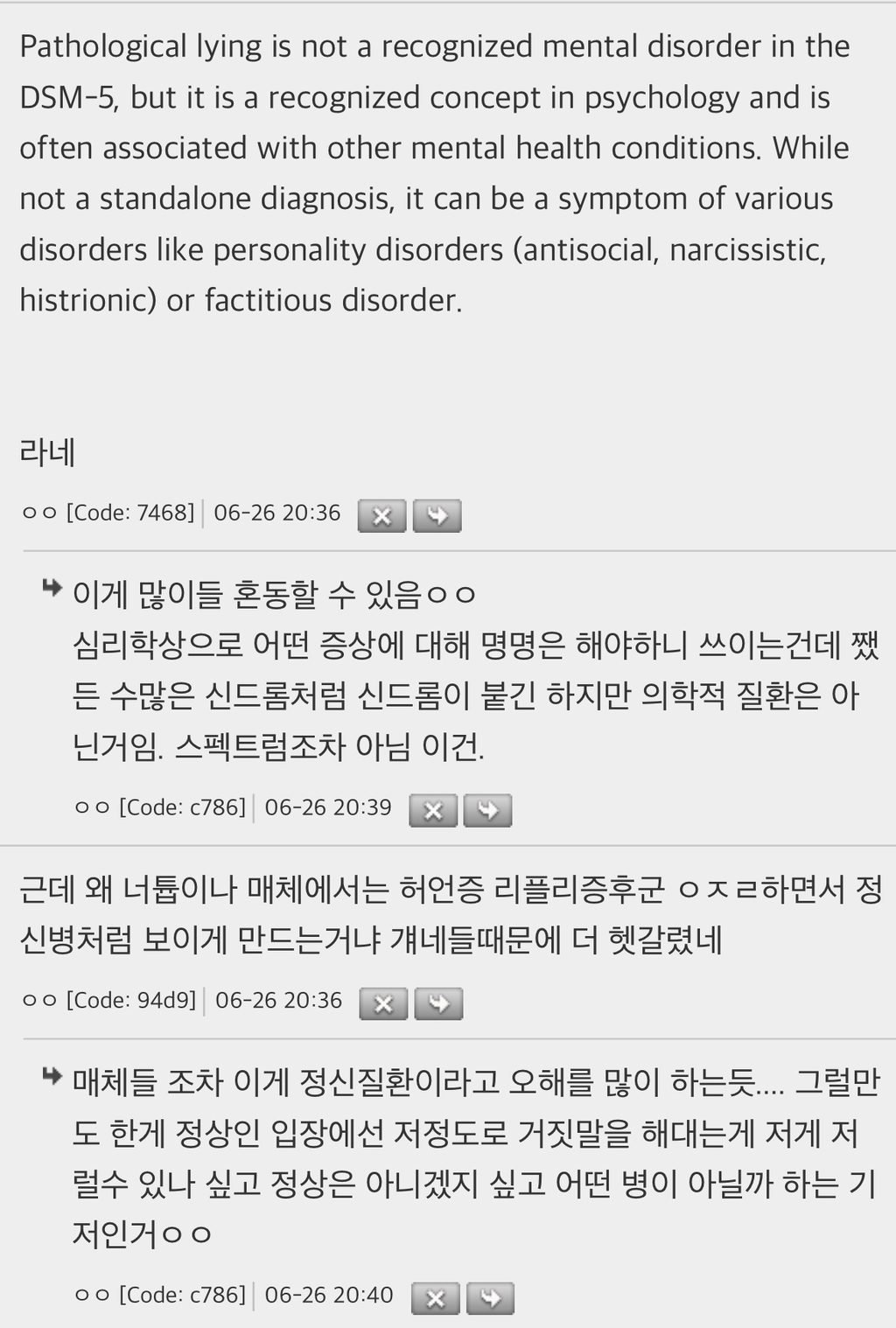Viewport: 896px width, 1328px height.
Task: Click the reply icon on comment 94d9
Action: 438,1003
